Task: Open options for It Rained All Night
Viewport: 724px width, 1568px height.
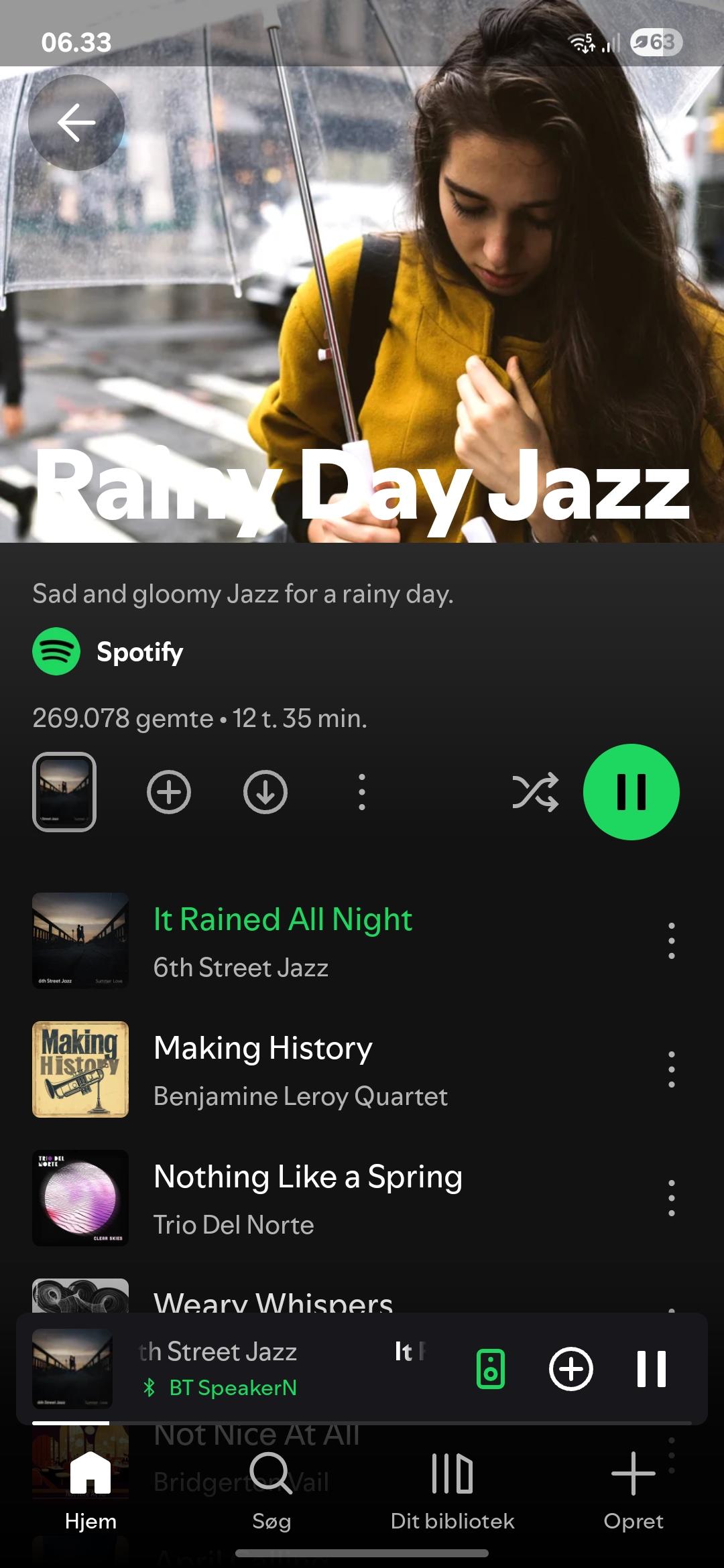Action: [x=671, y=940]
